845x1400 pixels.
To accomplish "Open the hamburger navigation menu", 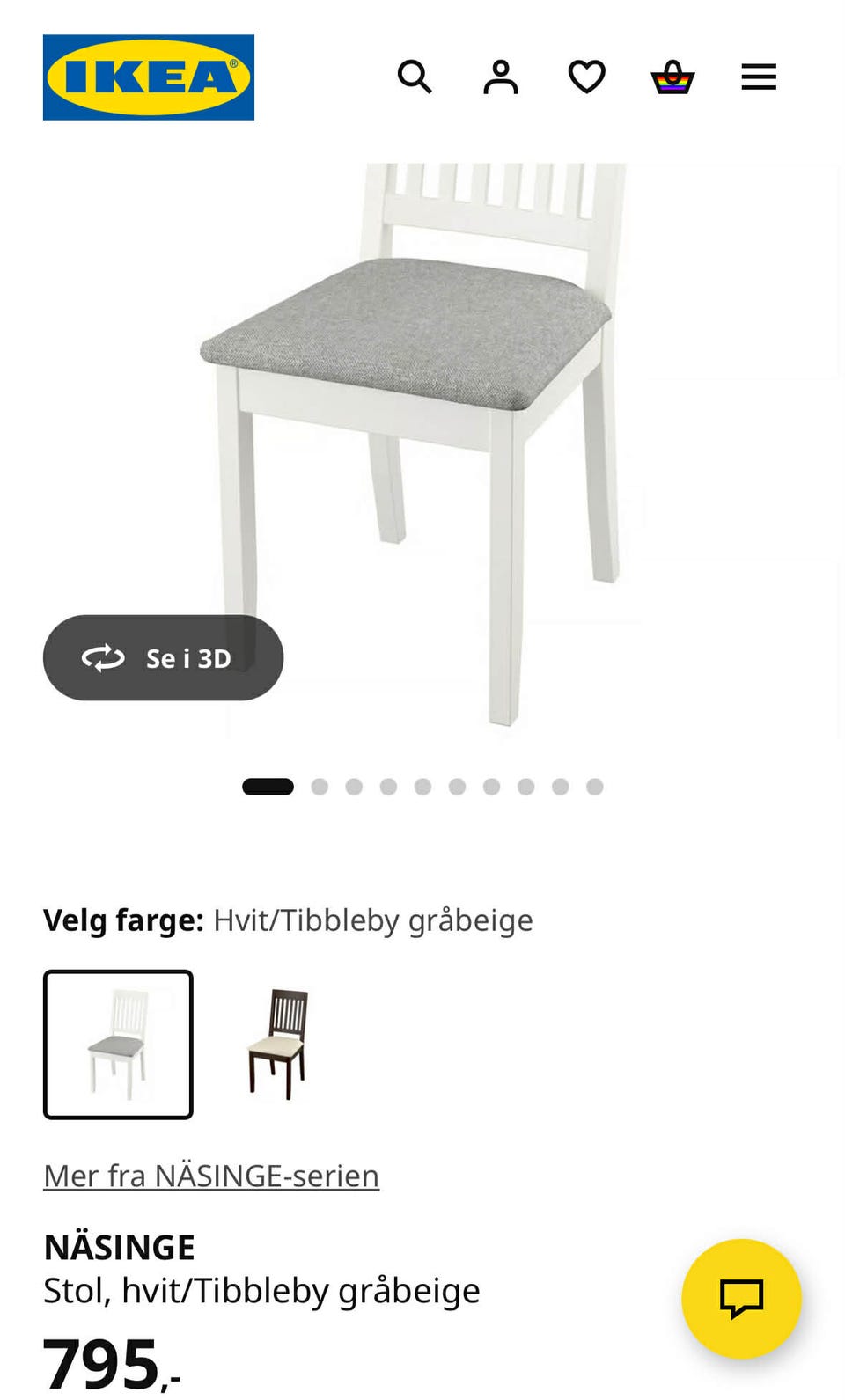I will tap(758, 77).
